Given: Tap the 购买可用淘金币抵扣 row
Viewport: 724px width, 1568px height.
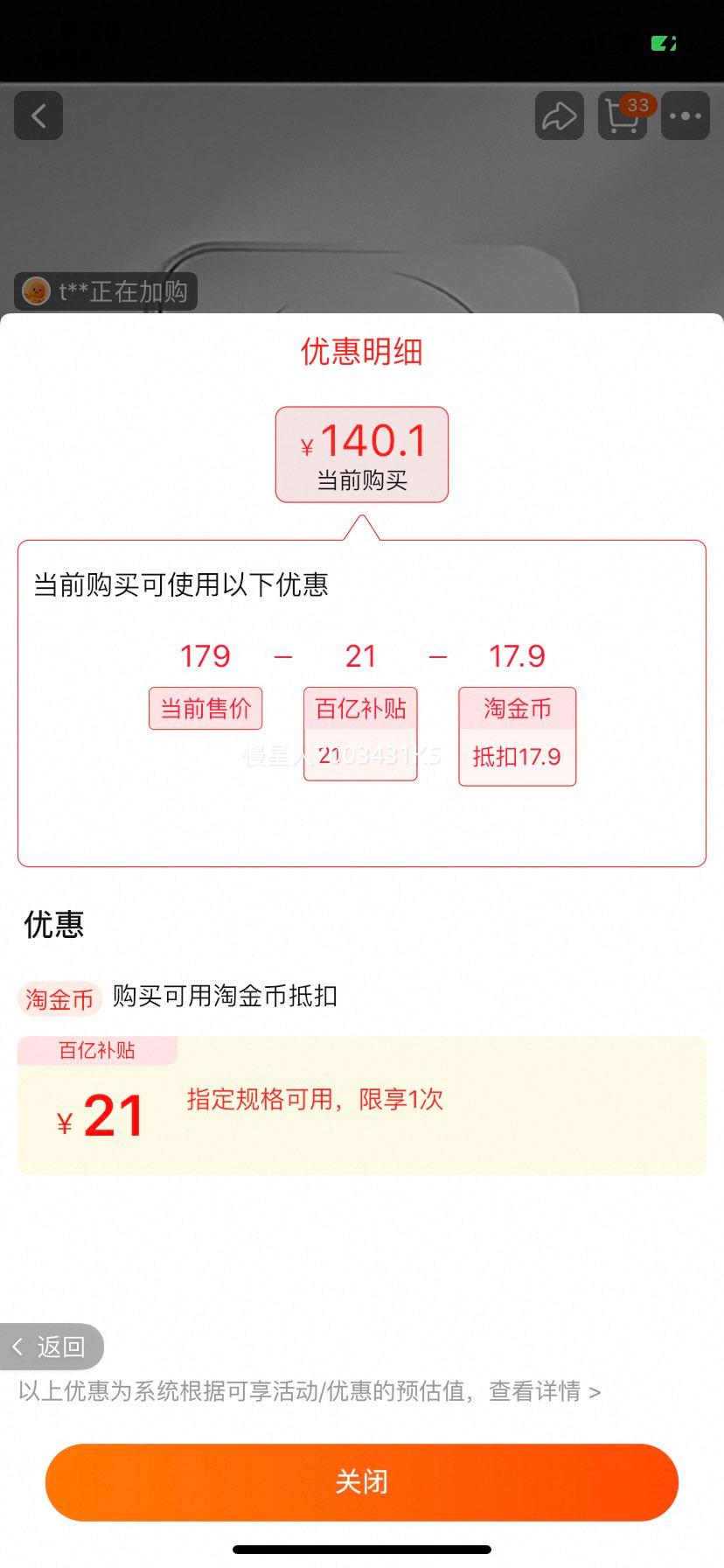Looking at the screenshot, I should coord(224,997).
